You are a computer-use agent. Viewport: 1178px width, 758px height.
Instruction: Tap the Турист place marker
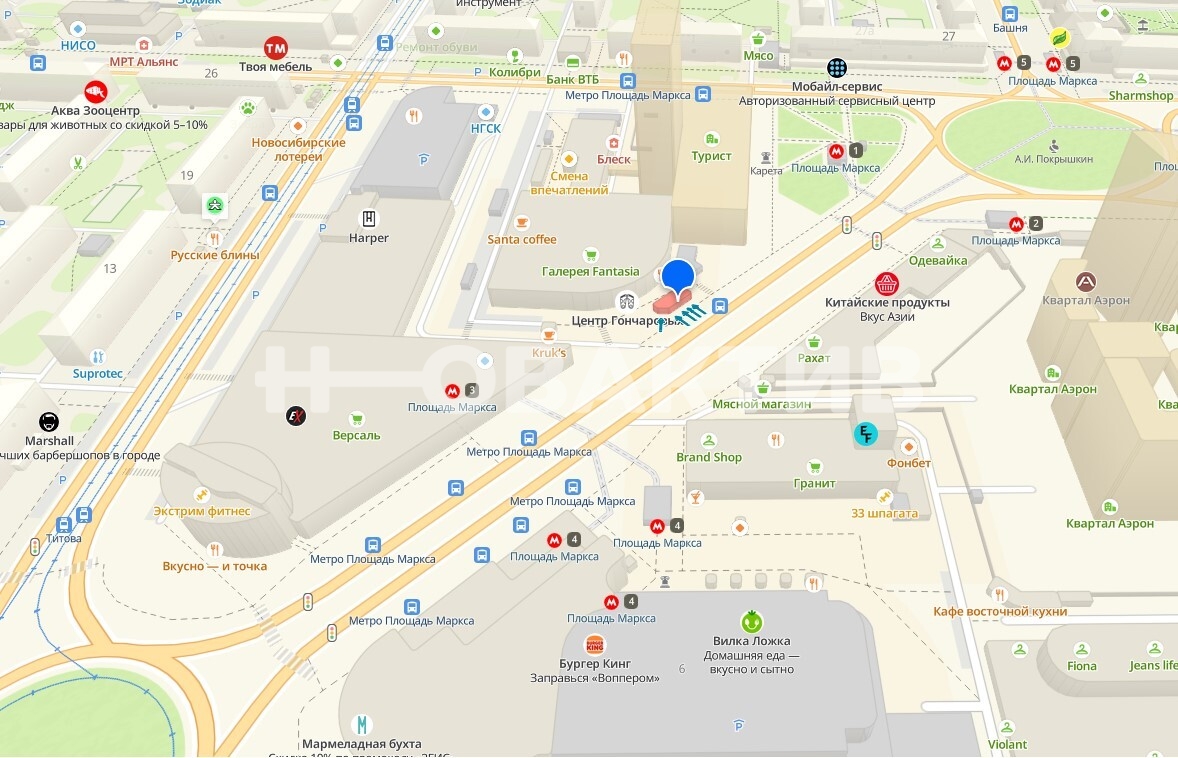coord(711,139)
